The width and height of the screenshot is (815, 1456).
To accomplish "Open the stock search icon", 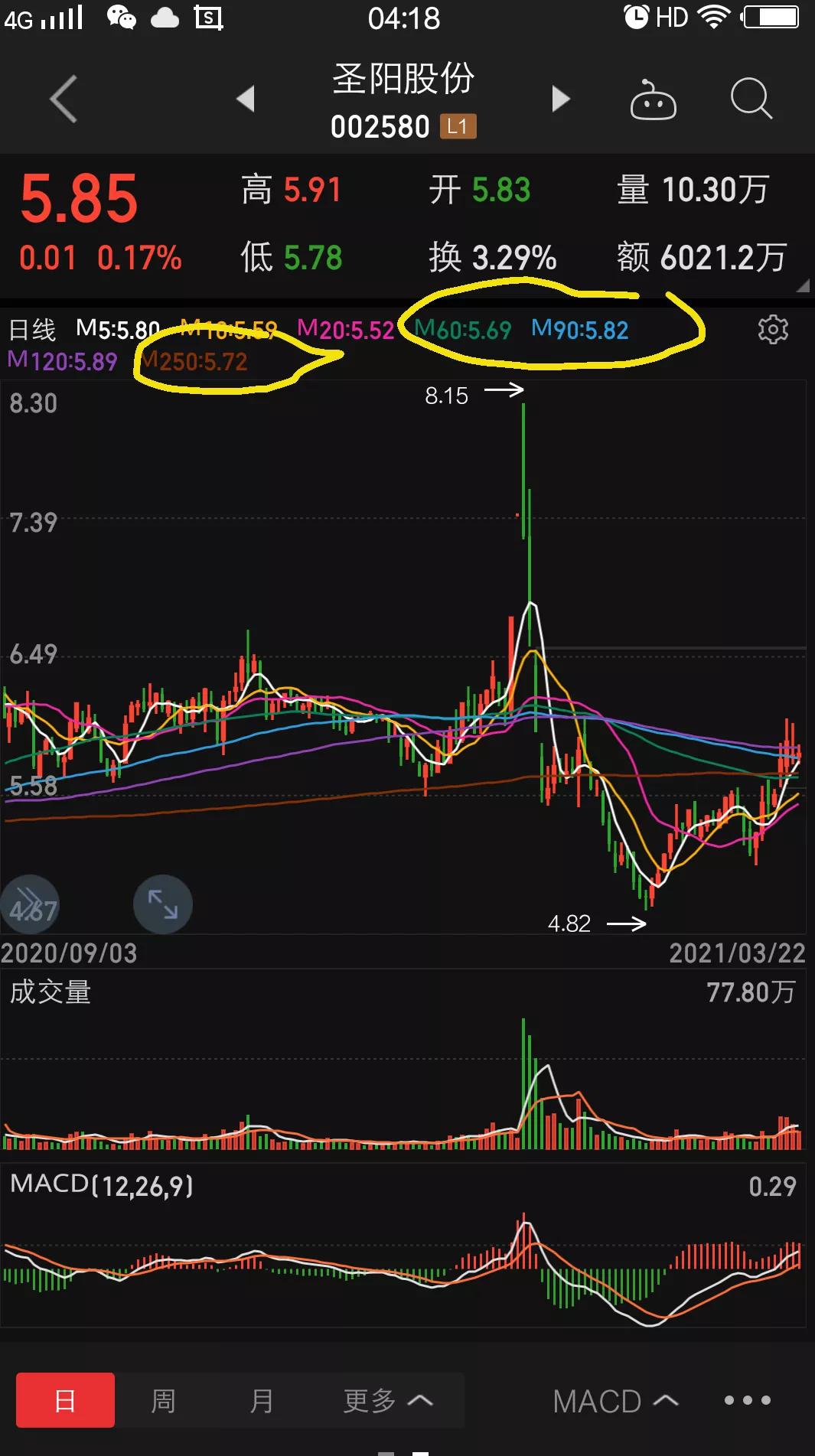I will (750, 99).
